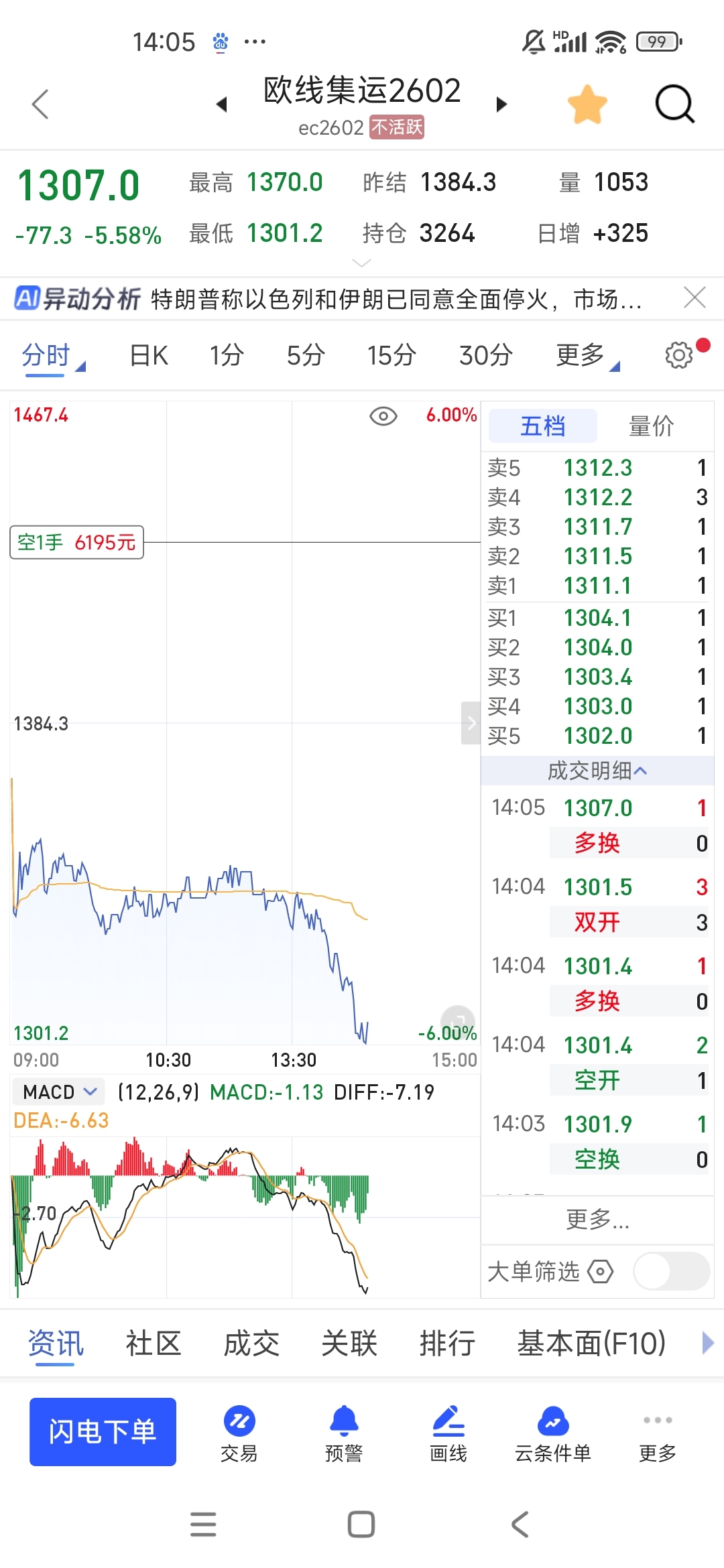Collapse the 成交明细 section
724x1568 pixels.
coord(597,771)
